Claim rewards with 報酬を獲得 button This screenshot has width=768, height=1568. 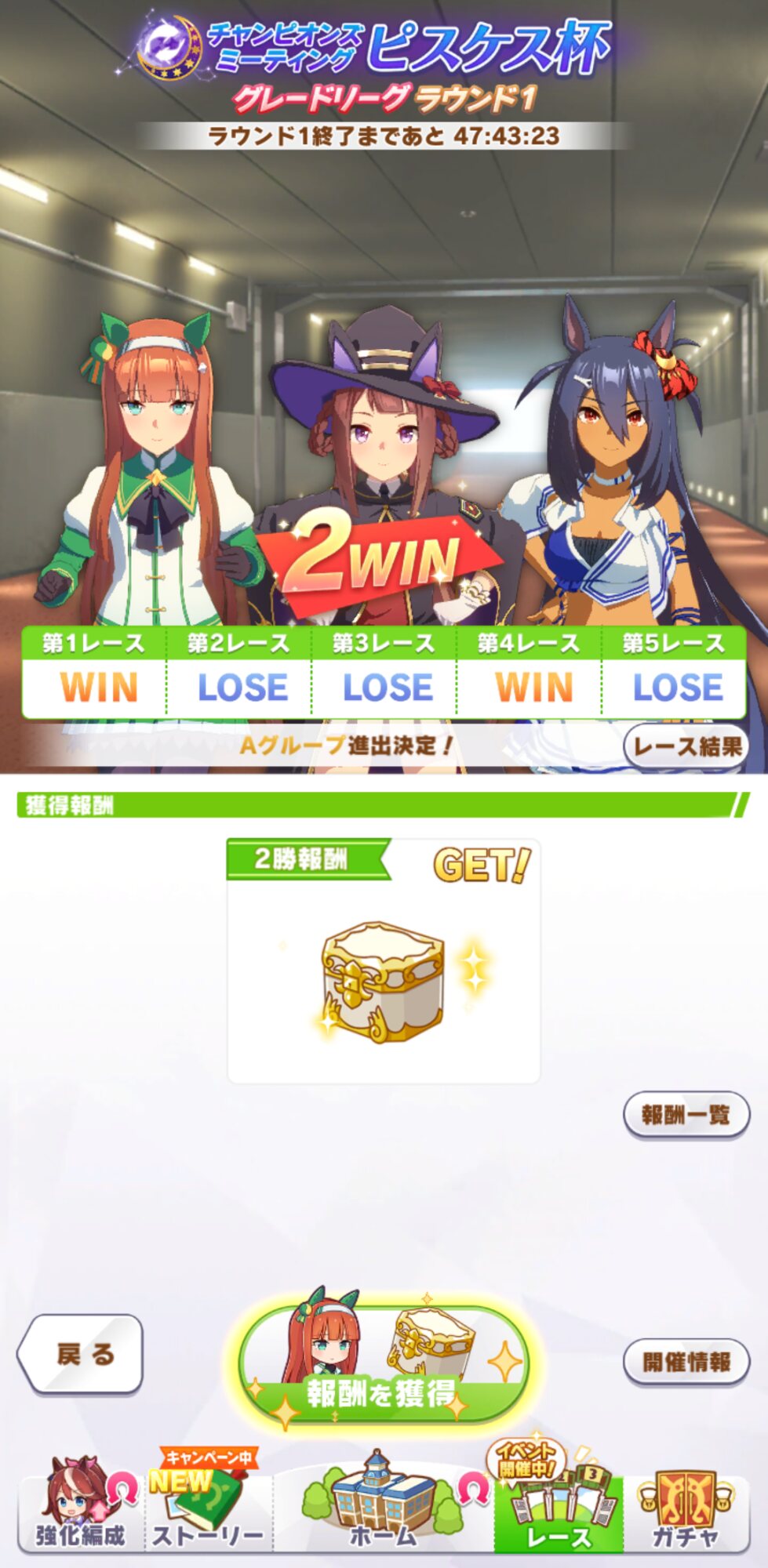point(383,1365)
